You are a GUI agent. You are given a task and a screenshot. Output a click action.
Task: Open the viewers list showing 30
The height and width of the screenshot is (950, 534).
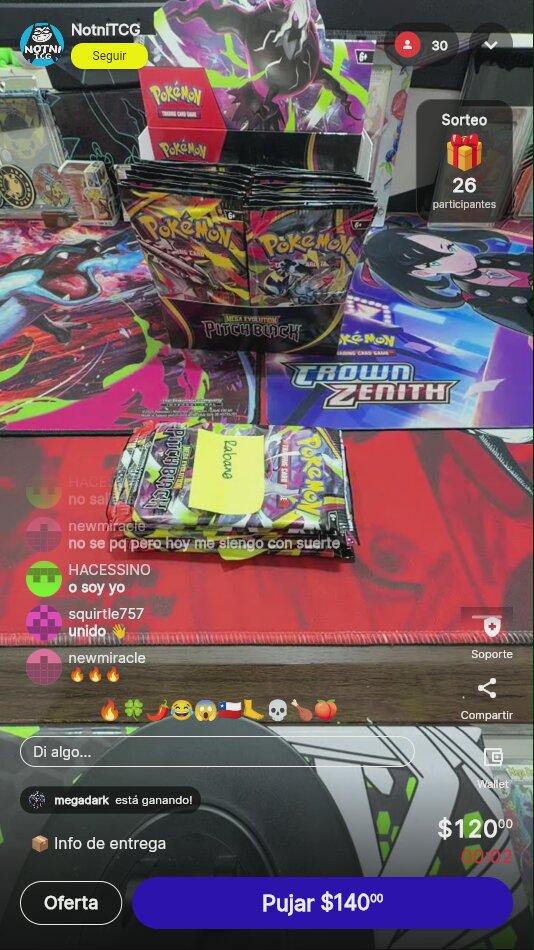pos(422,45)
